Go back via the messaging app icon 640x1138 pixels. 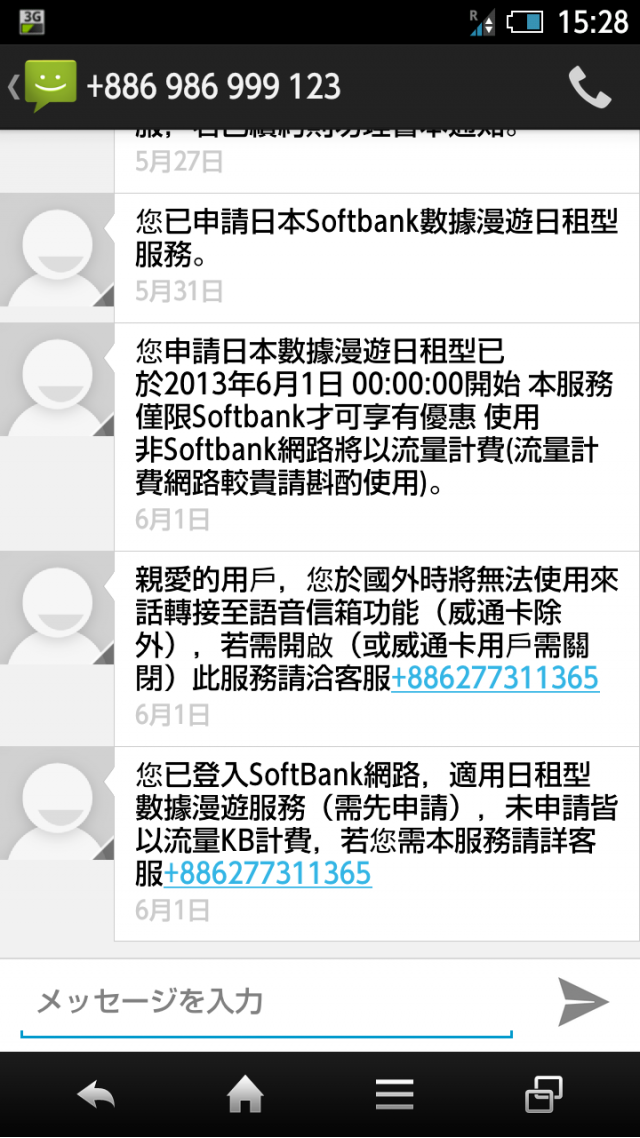tap(42, 86)
